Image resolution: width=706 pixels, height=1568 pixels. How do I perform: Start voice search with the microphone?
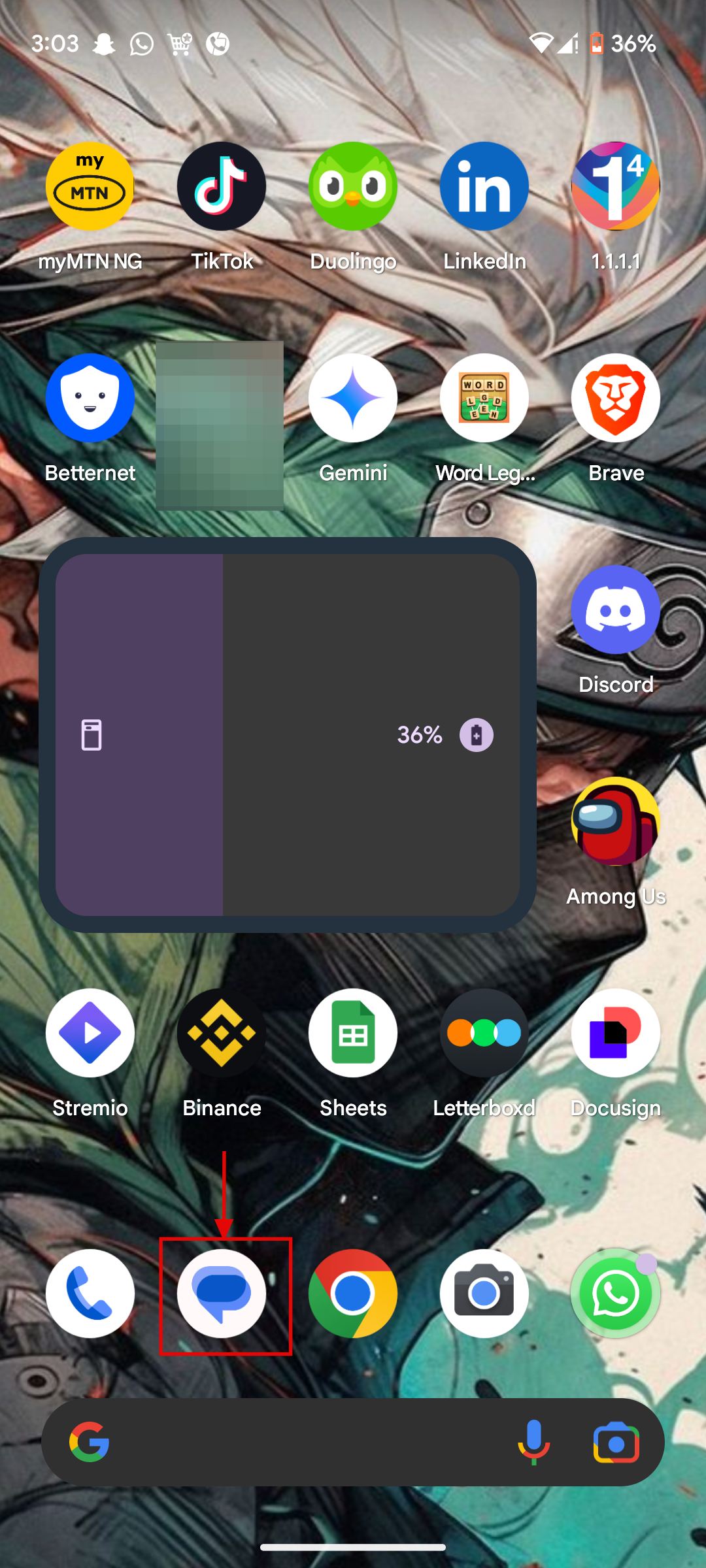pos(533,1443)
